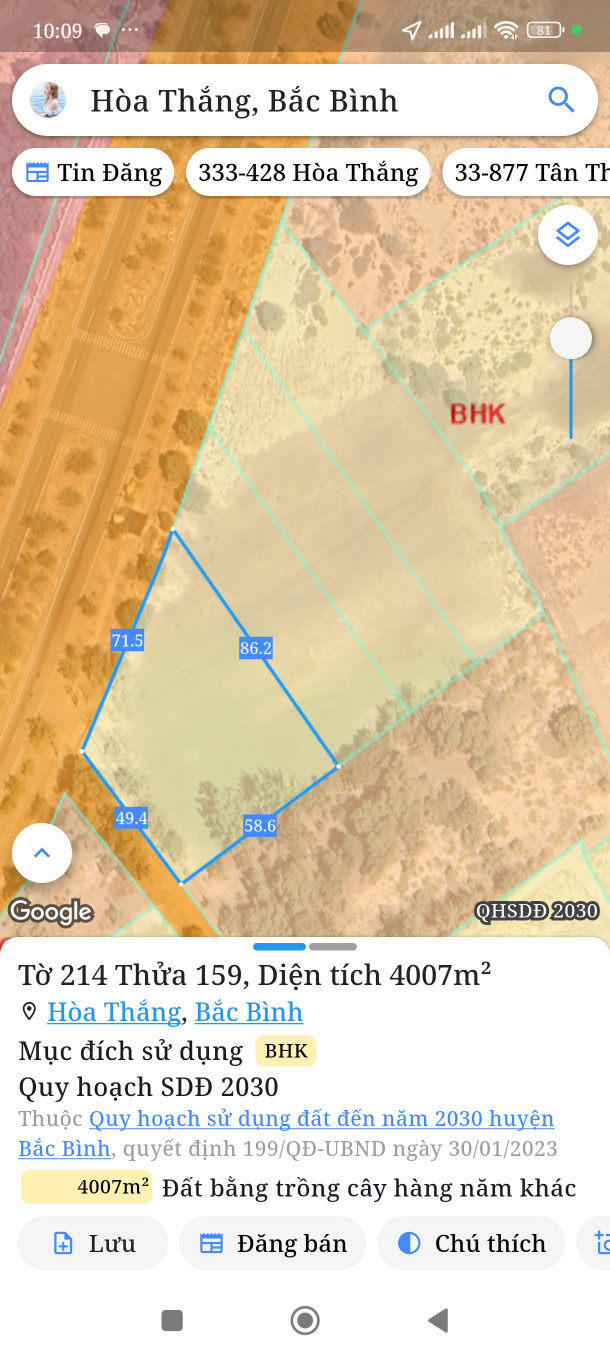Save the parcel with Lưu
The height and width of the screenshot is (1356, 610).
pyautogui.click(x=93, y=1243)
